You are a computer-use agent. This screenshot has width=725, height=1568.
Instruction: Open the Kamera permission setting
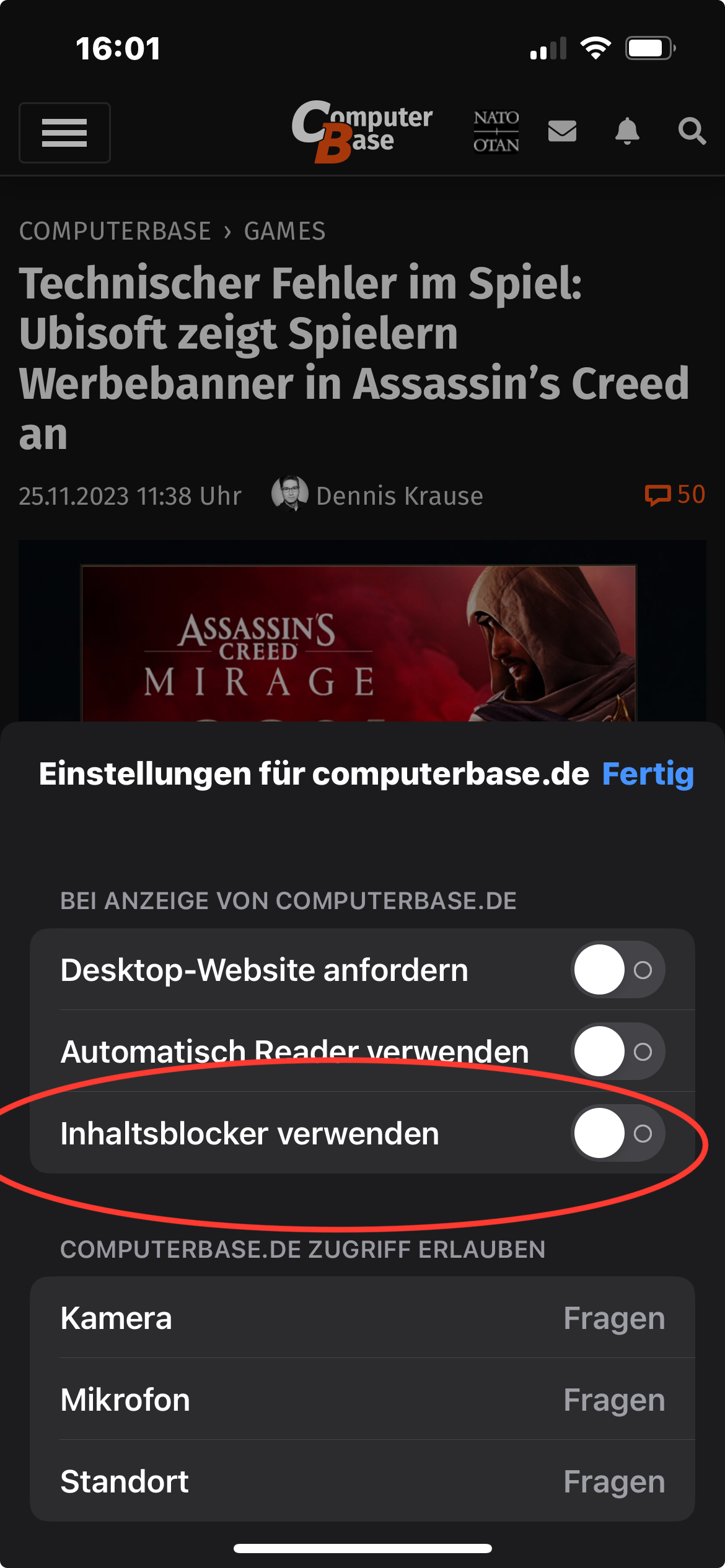tap(362, 1318)
